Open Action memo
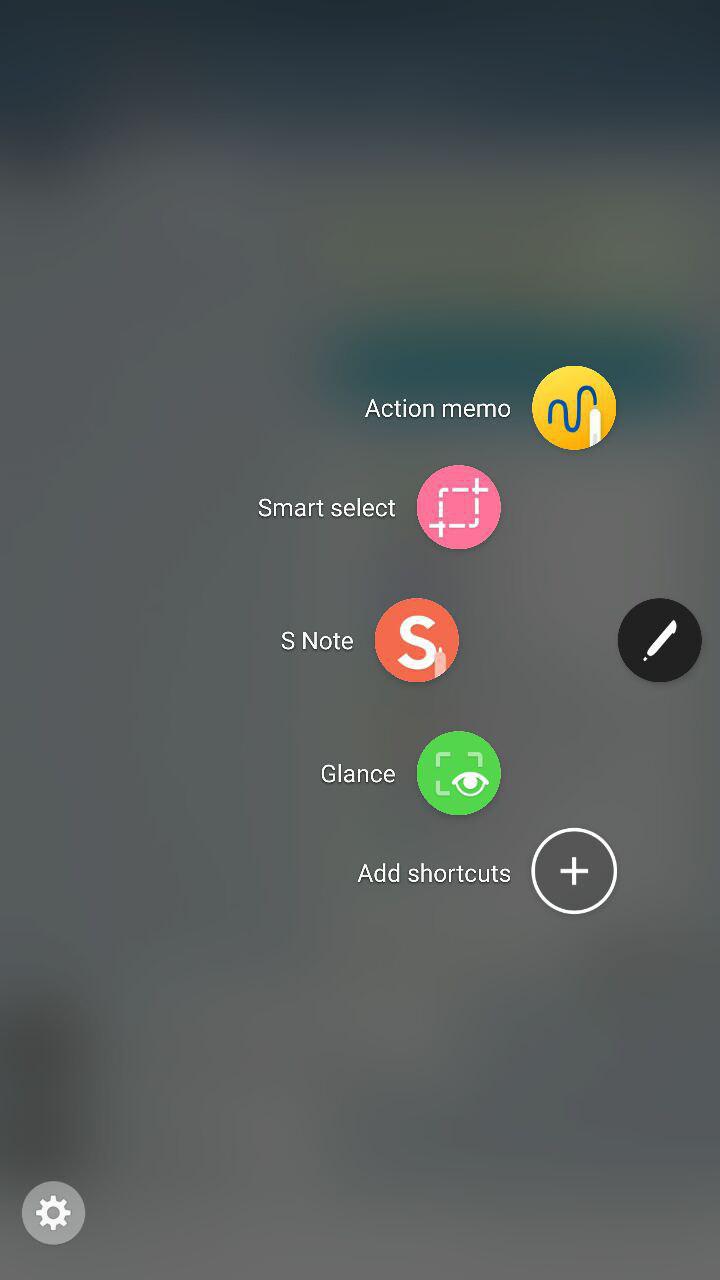The height and width of the screenshot is (1280, 720). tap(574, 408)
